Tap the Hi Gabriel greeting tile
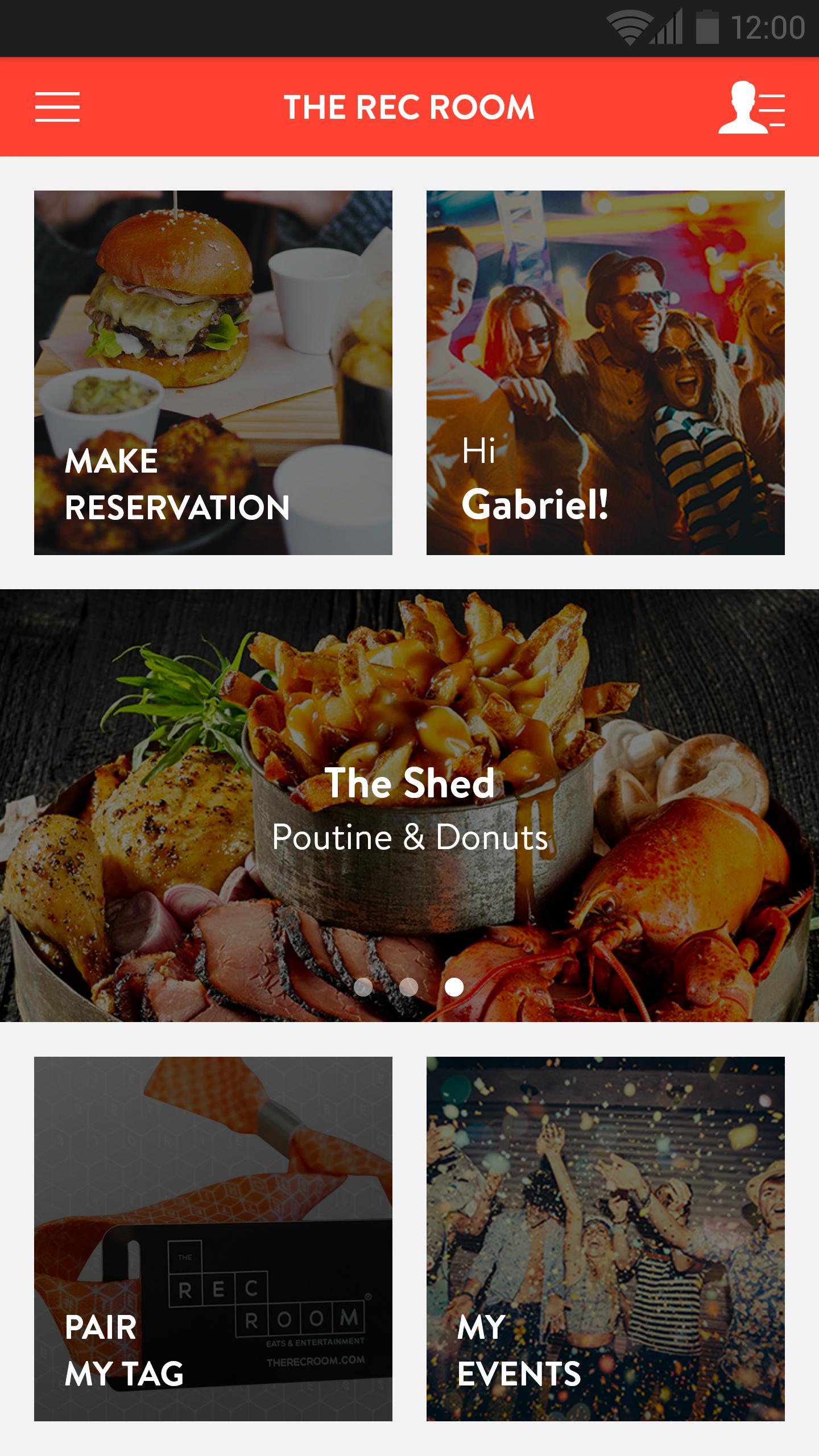The image size is (819, 1456). 606,373
